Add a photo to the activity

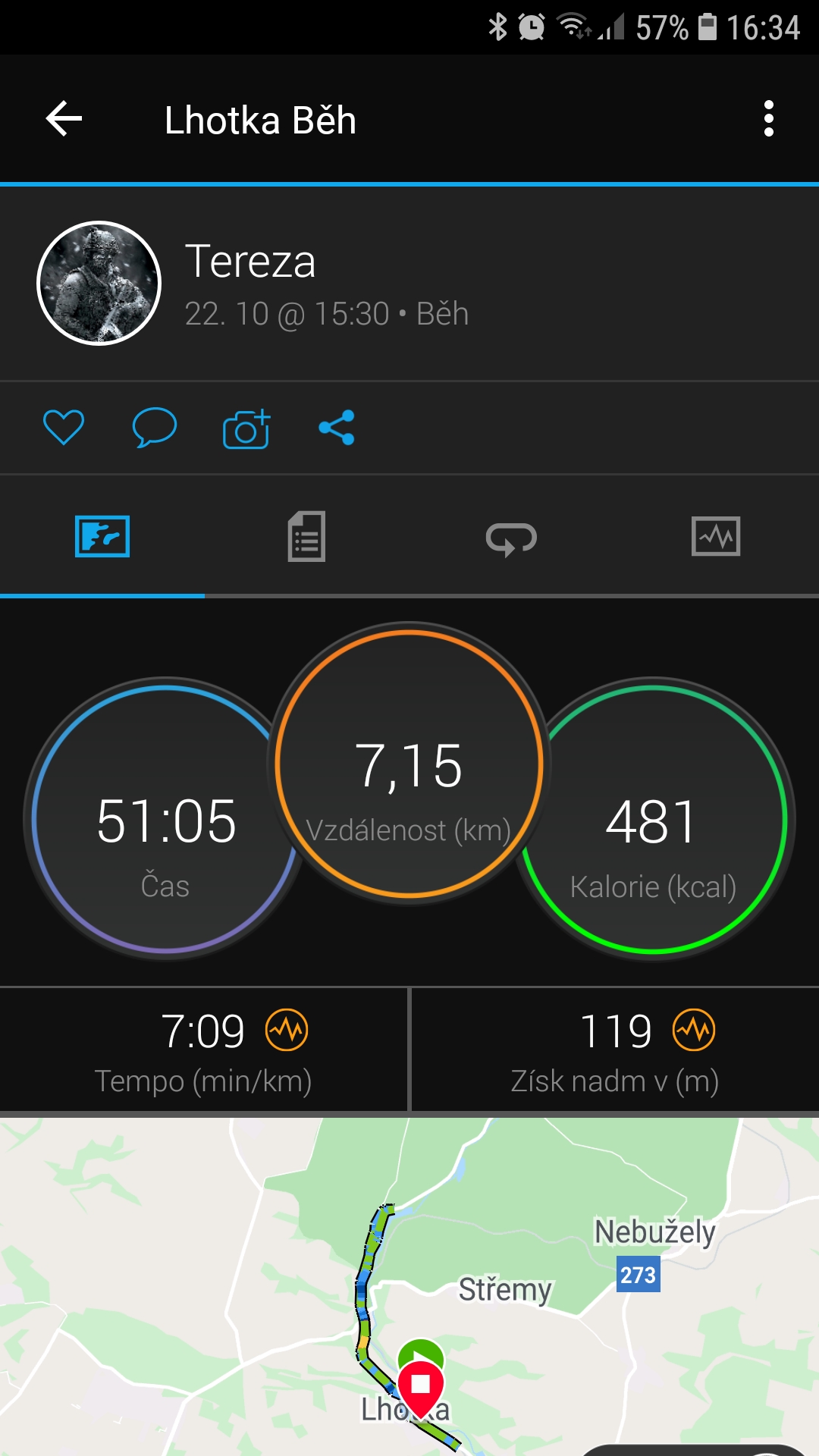(x=246, y=428)
